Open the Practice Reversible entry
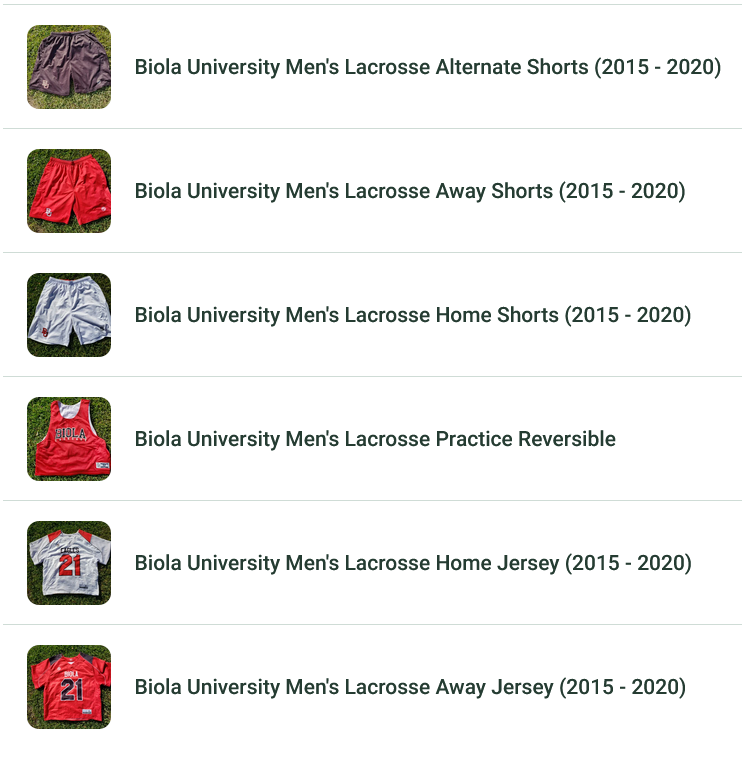The image size is (742, 762). pos(375,439)
